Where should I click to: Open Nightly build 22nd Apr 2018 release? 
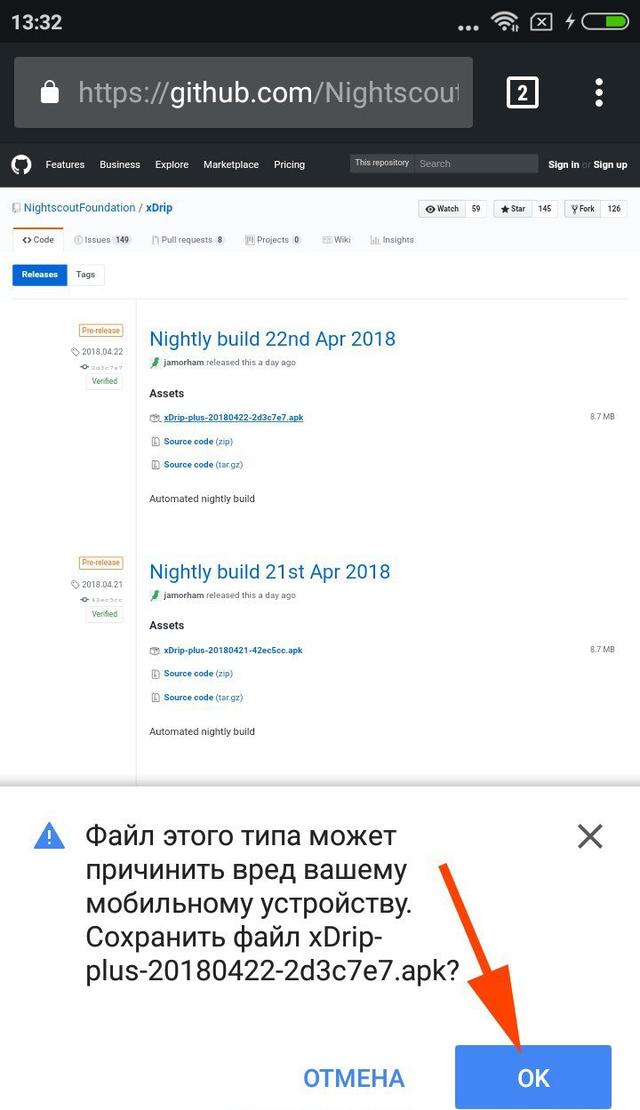(x=273, y=338)
